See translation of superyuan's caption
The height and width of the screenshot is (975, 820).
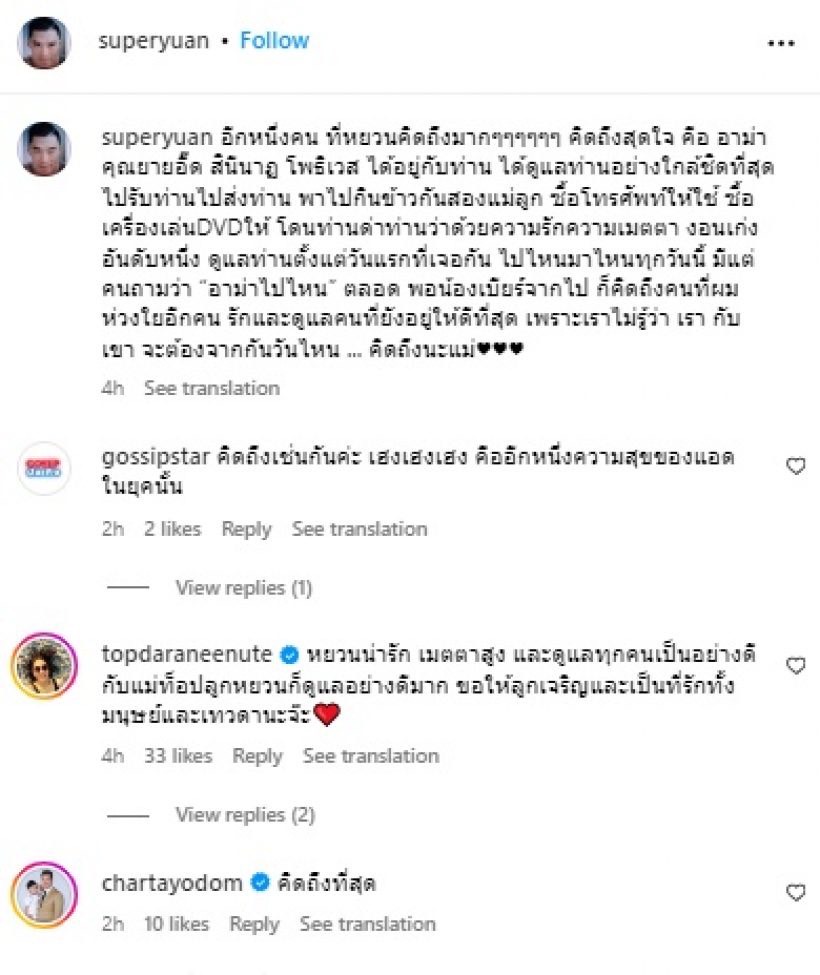click(211, 388)
